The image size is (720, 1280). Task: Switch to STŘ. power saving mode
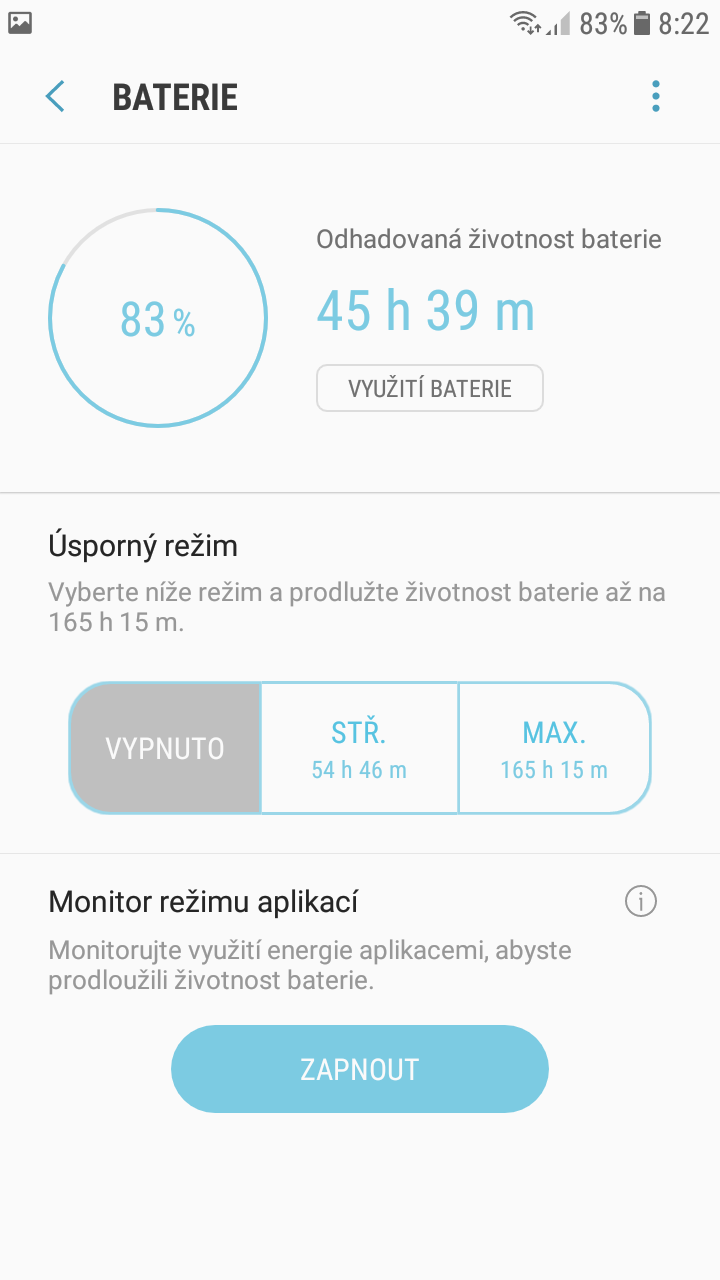(359, 748)
